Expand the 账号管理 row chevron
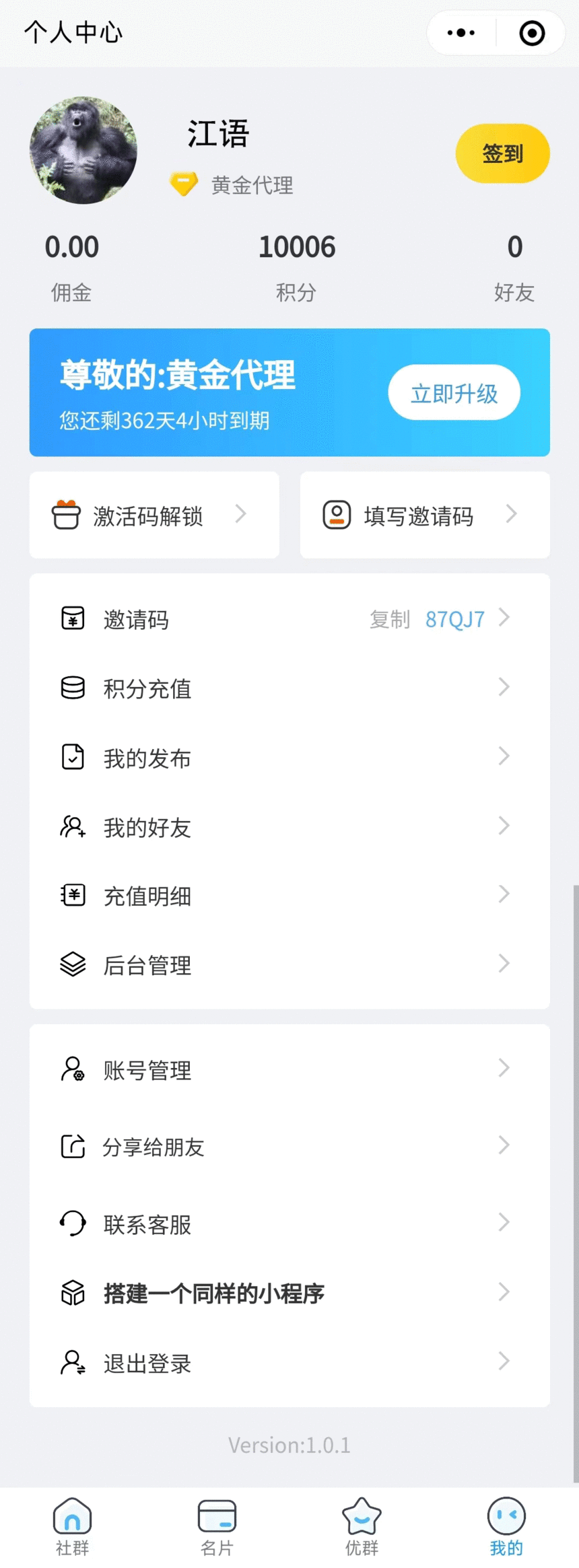This screenshot has height=1568, width=579. click(x=504, y=1069)
